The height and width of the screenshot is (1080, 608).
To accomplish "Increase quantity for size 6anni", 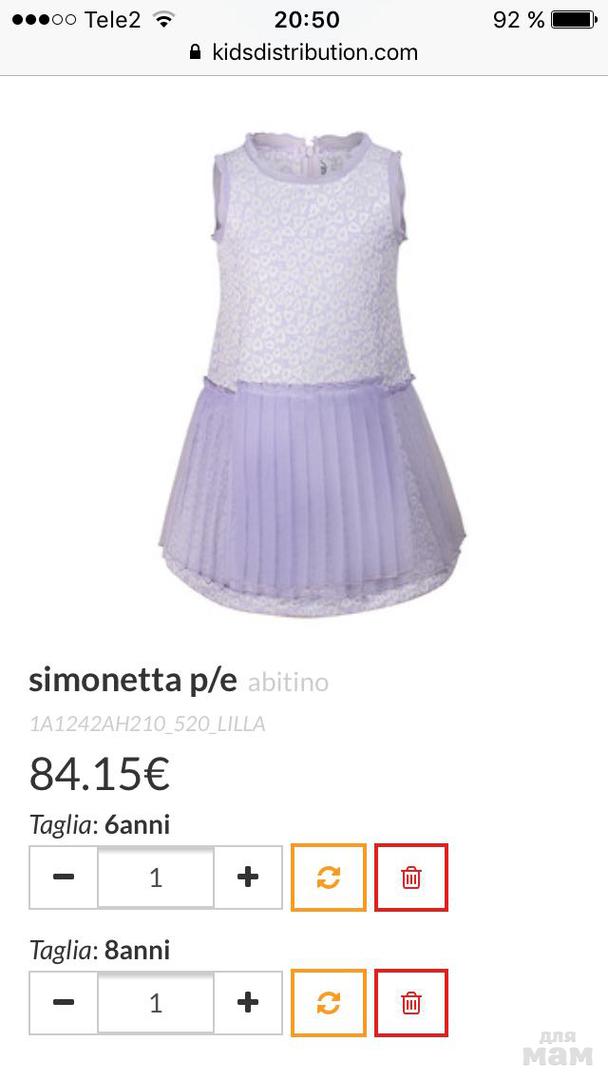I will 248,878.
